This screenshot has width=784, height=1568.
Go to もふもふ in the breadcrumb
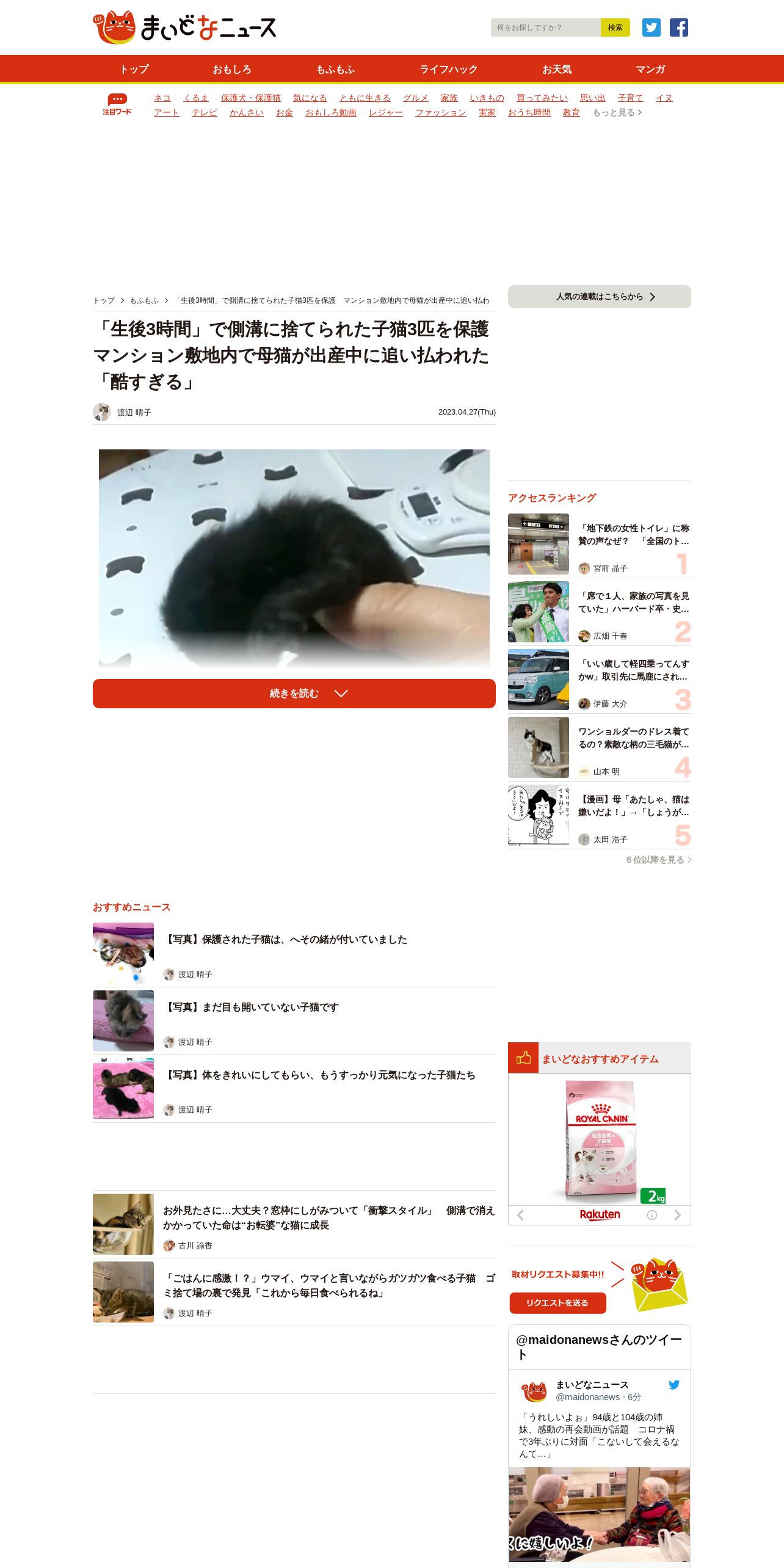pos(143,300)
